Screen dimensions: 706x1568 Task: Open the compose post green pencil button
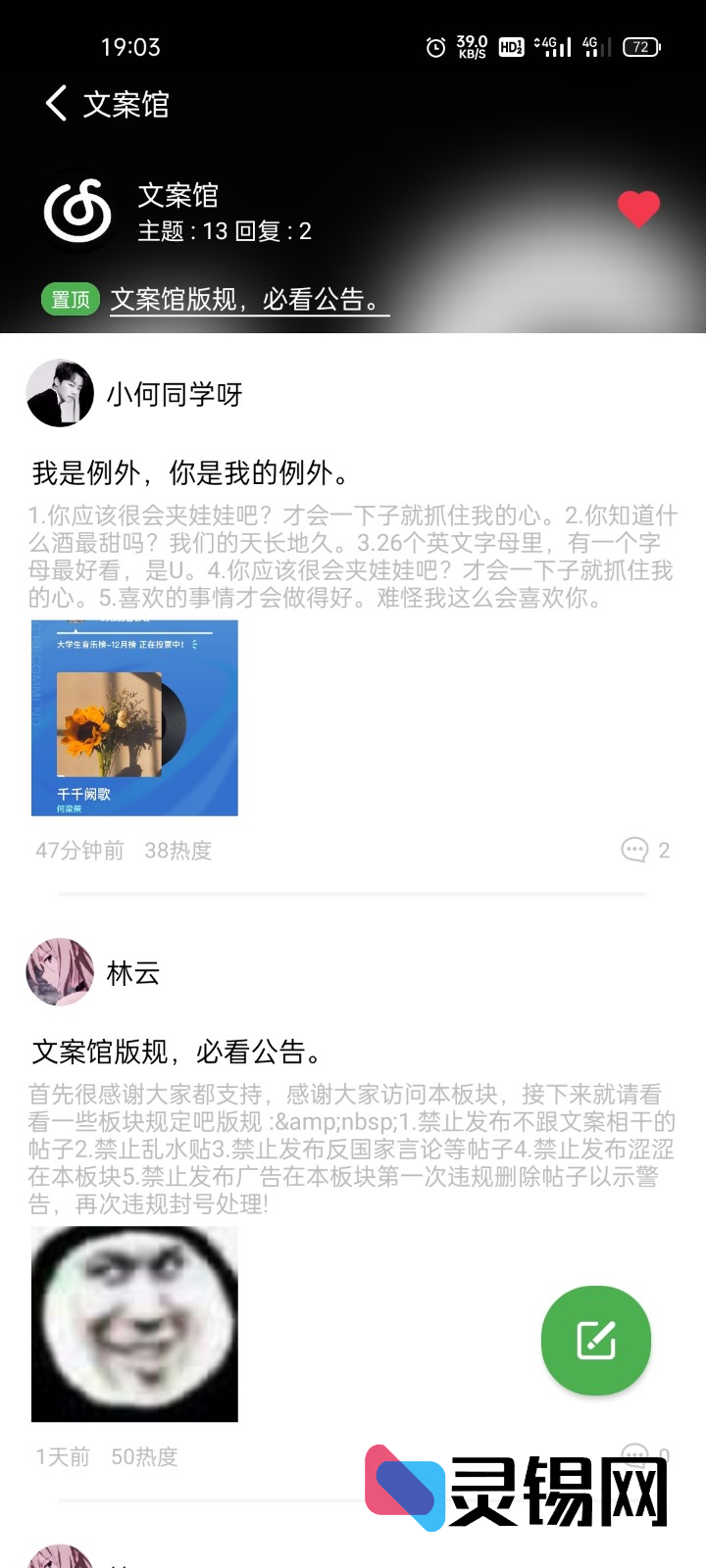click(595, 1342)
